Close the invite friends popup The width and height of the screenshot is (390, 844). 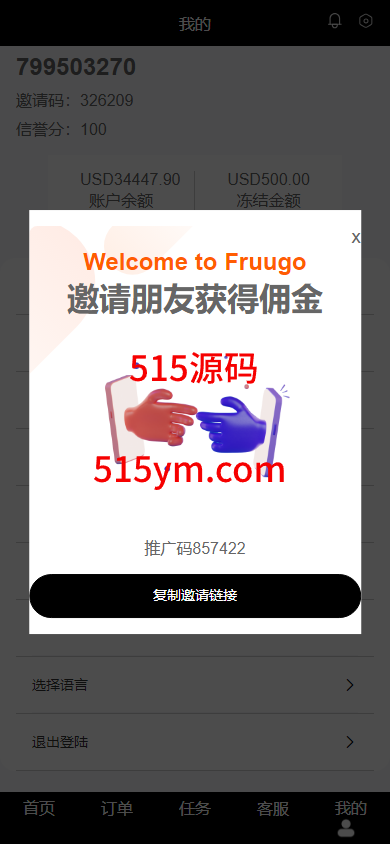[356, 238]
